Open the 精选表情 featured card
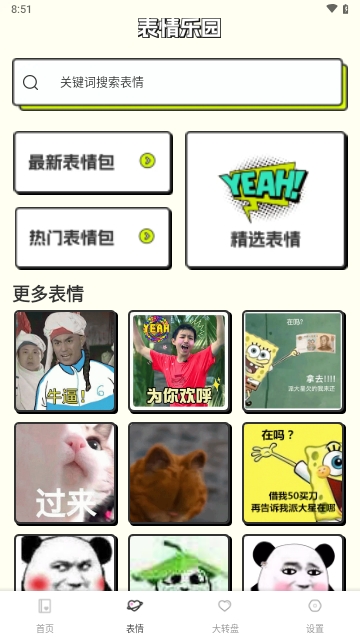360x640 pixels. click(265, 200)
